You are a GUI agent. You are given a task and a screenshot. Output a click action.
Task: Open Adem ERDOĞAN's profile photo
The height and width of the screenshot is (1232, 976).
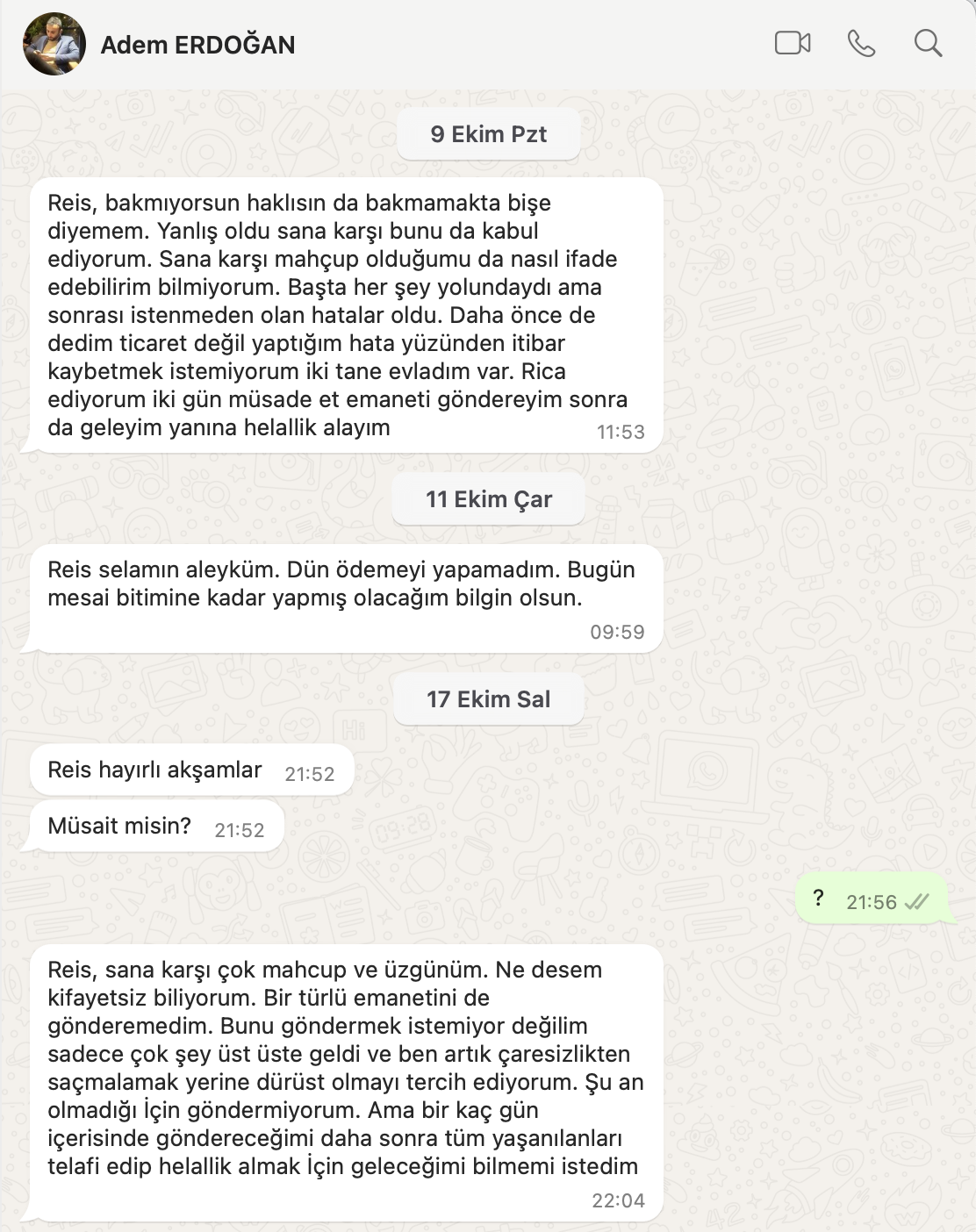point(54,45)
